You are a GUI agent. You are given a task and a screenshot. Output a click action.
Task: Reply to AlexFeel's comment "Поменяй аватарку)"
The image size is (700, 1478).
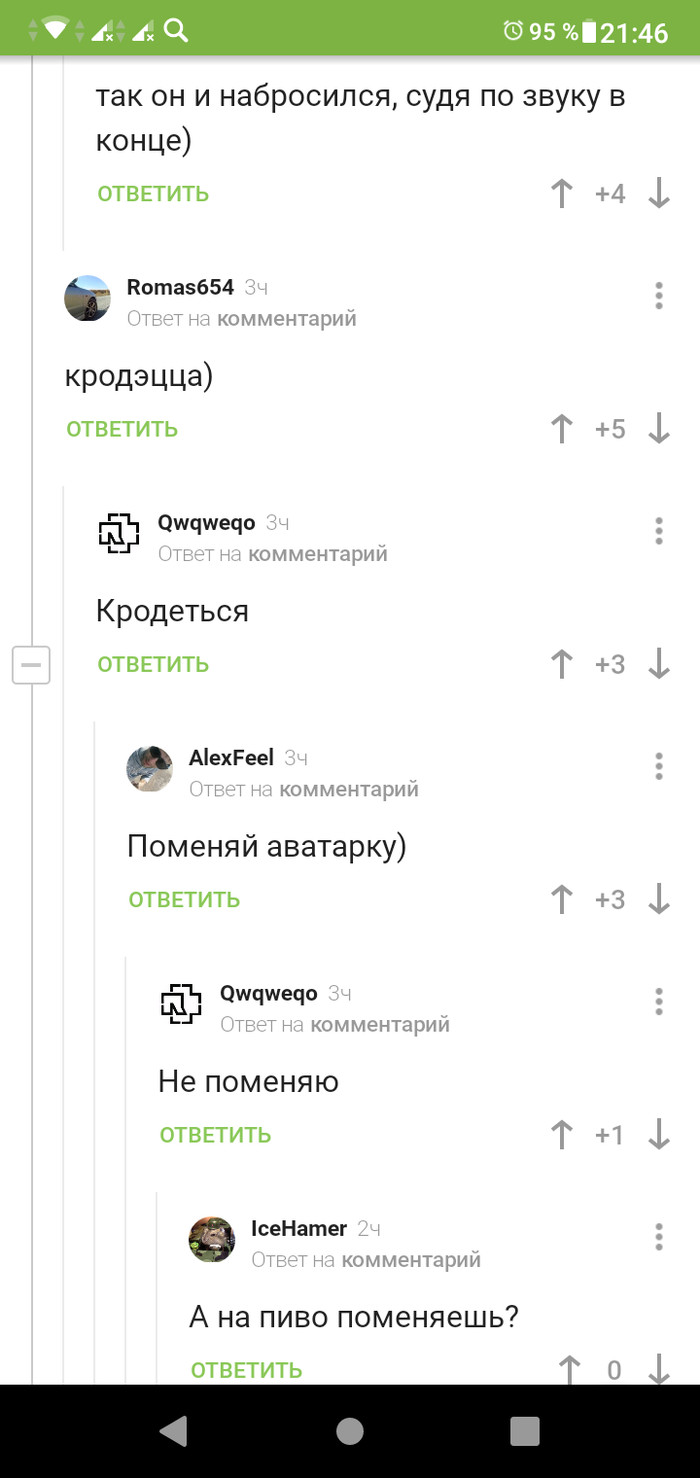(184, 899)
